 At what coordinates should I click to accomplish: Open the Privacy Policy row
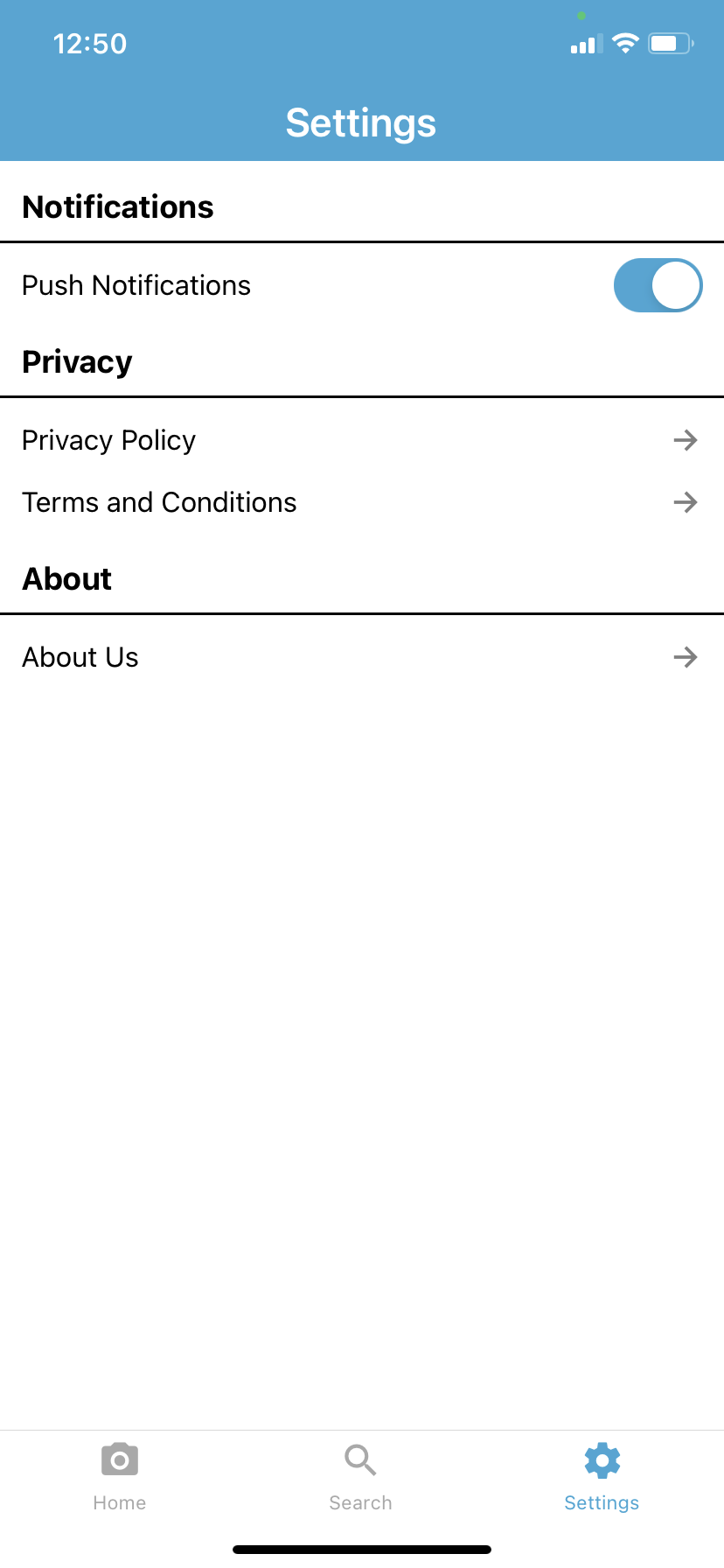coord(361,440)
